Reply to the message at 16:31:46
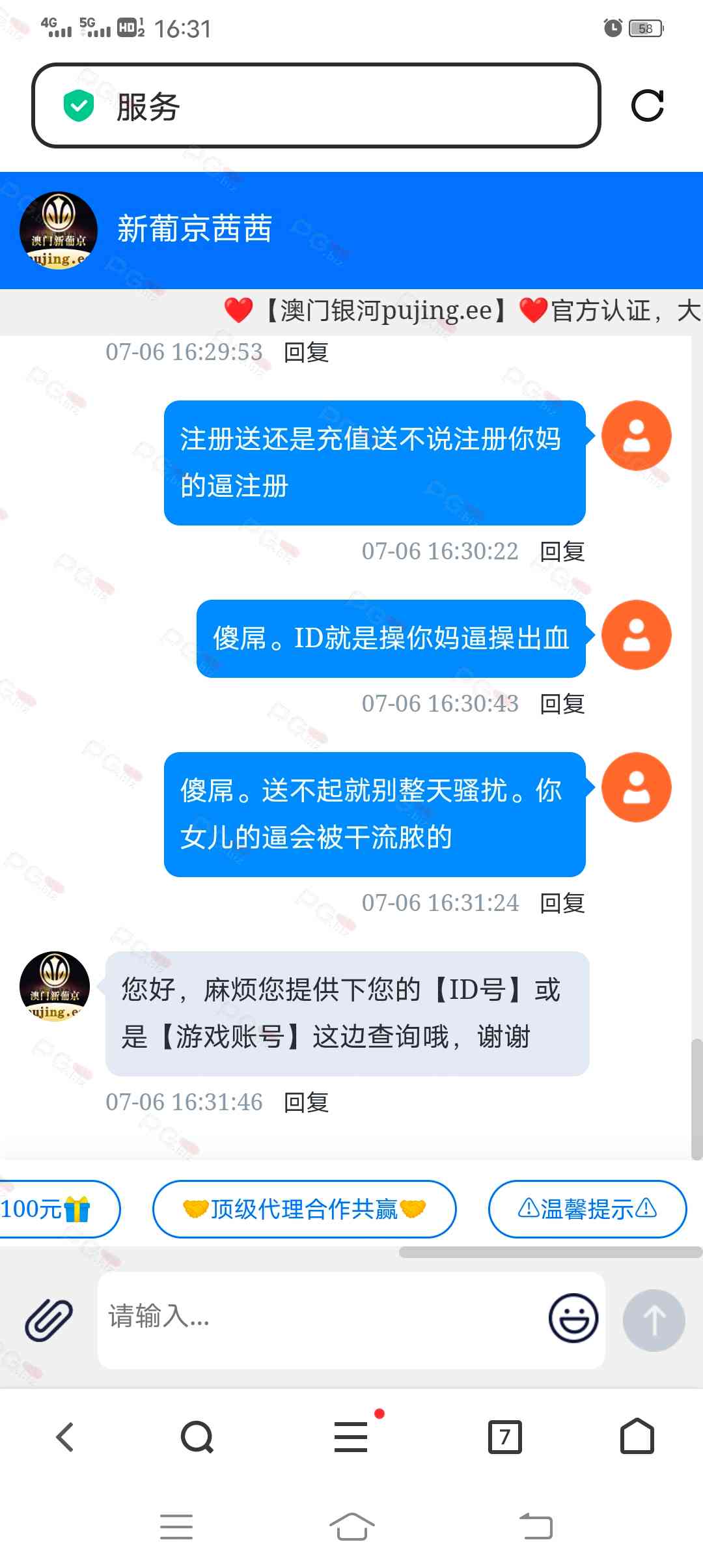The width and height of the screenshot is (703, 1568). (306, 1102)
